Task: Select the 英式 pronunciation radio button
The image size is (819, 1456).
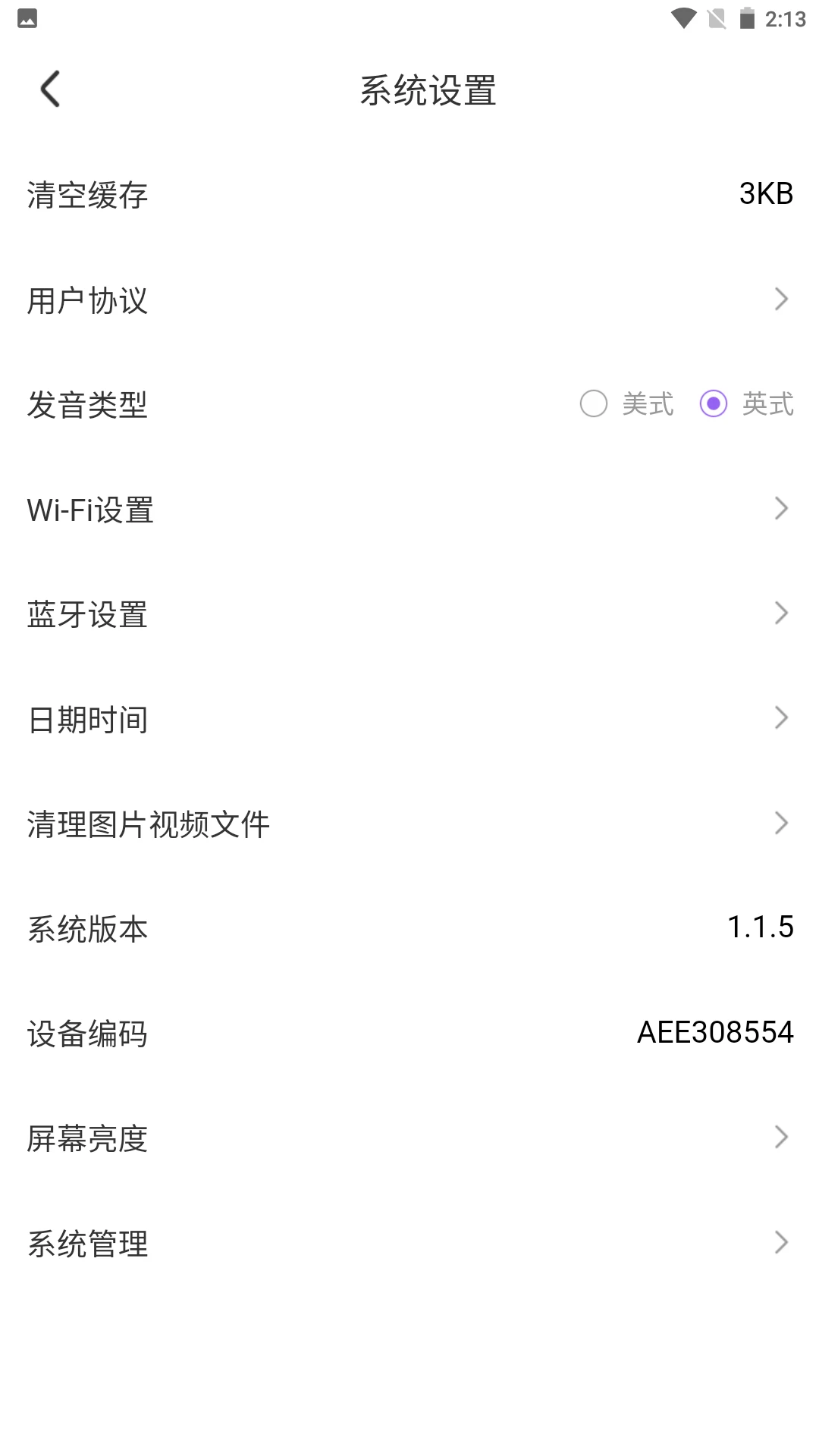Action: 713,404
